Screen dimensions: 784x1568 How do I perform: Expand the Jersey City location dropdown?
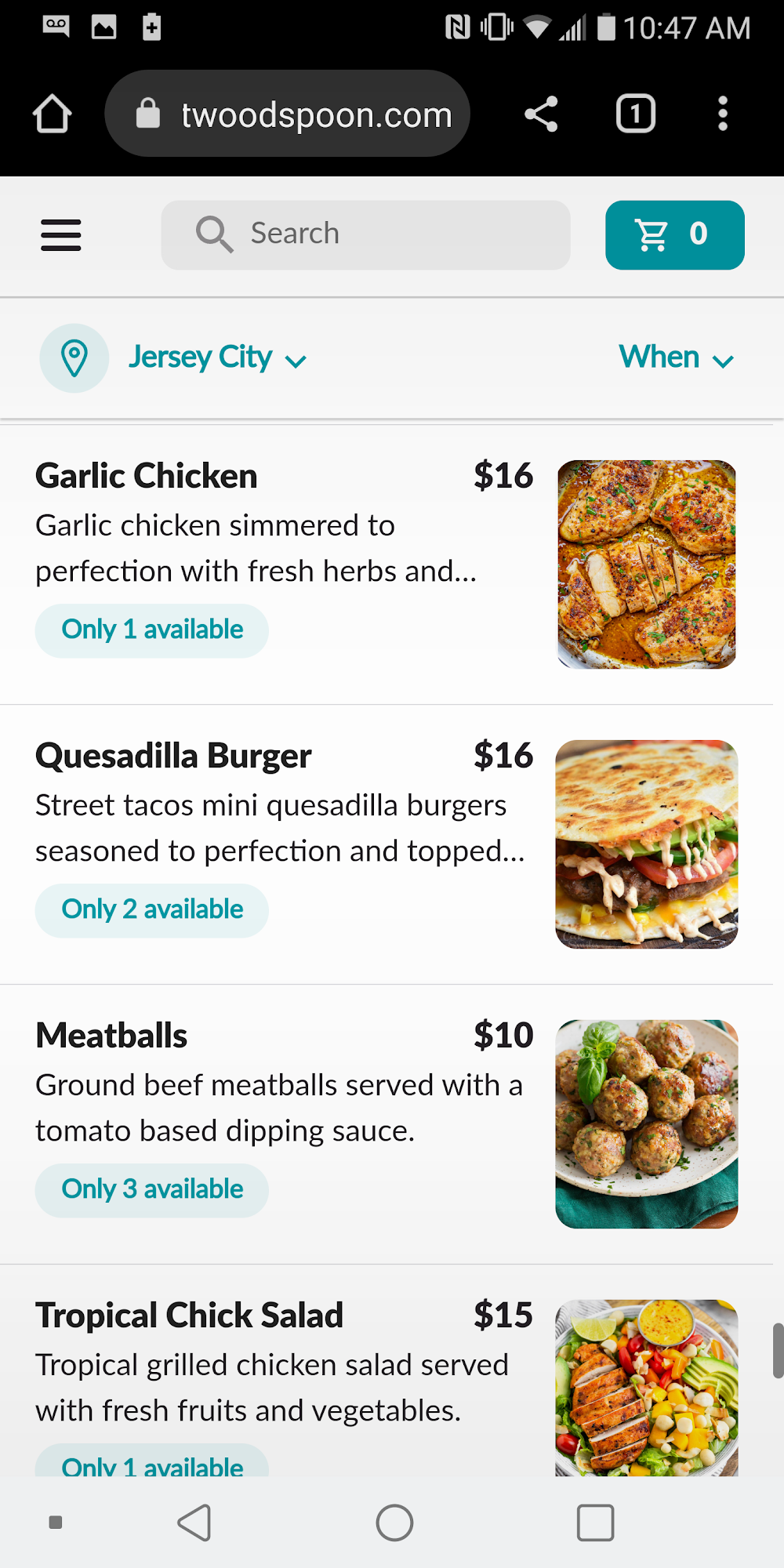216,358
